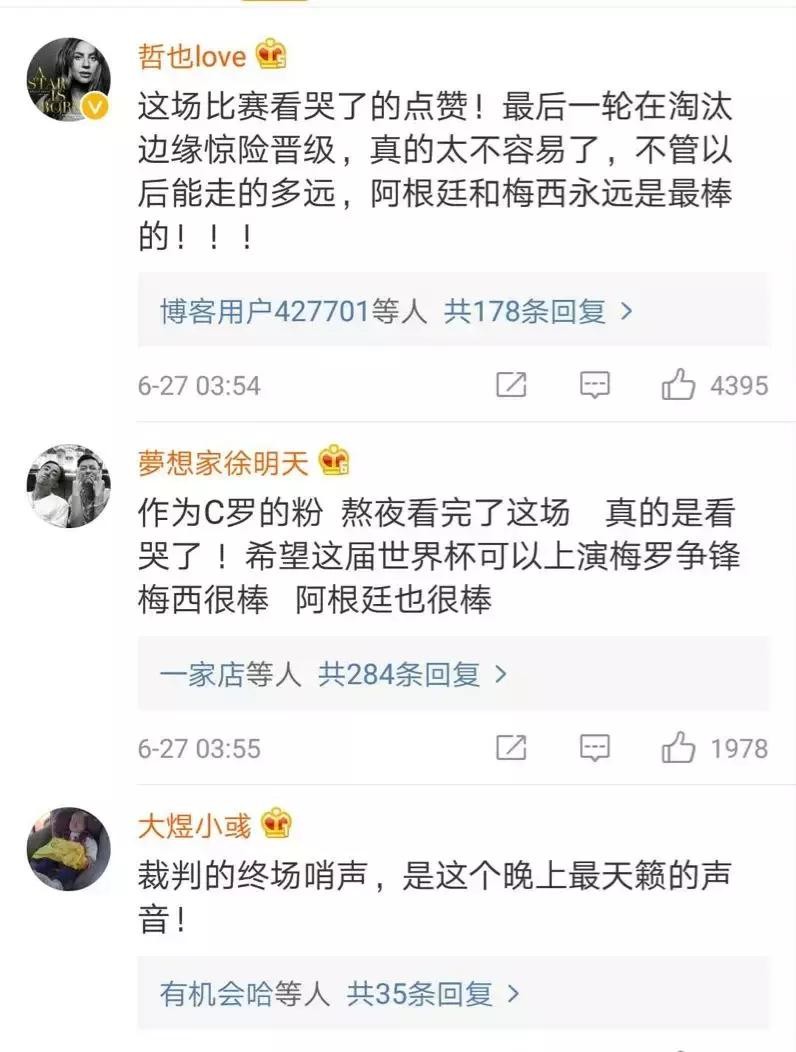
Task: Tap the username 大煜小彧
Action: [195, 825]
